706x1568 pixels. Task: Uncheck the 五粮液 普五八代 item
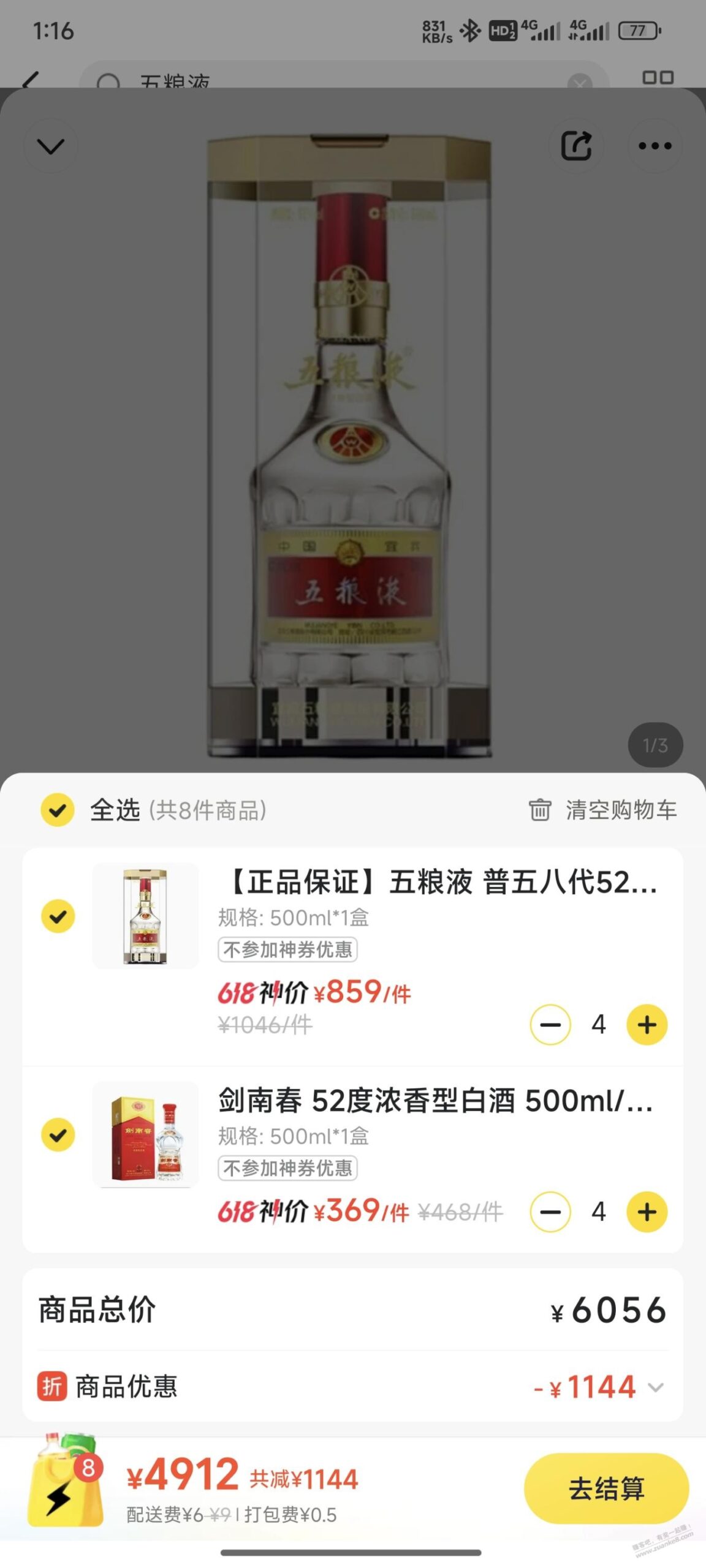tap(58, 915)
